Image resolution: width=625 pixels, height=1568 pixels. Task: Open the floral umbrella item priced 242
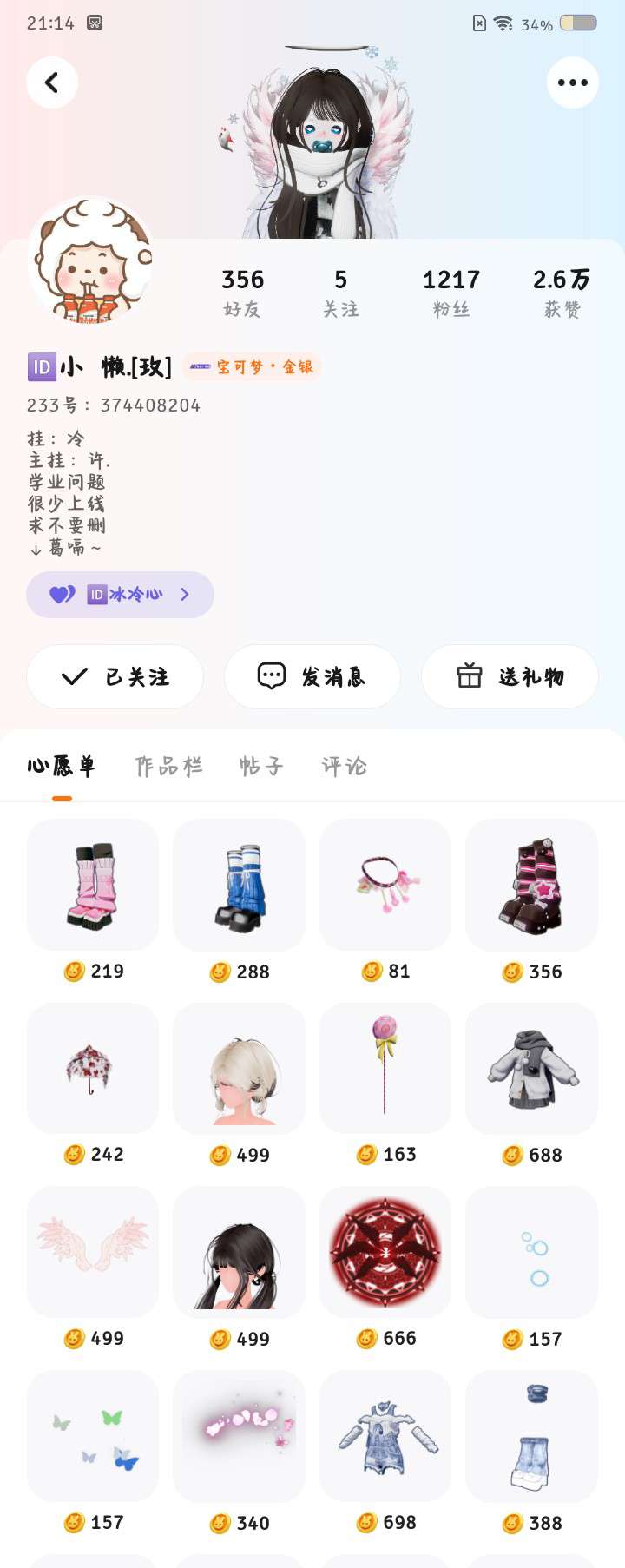click(x=93, y=1068)
